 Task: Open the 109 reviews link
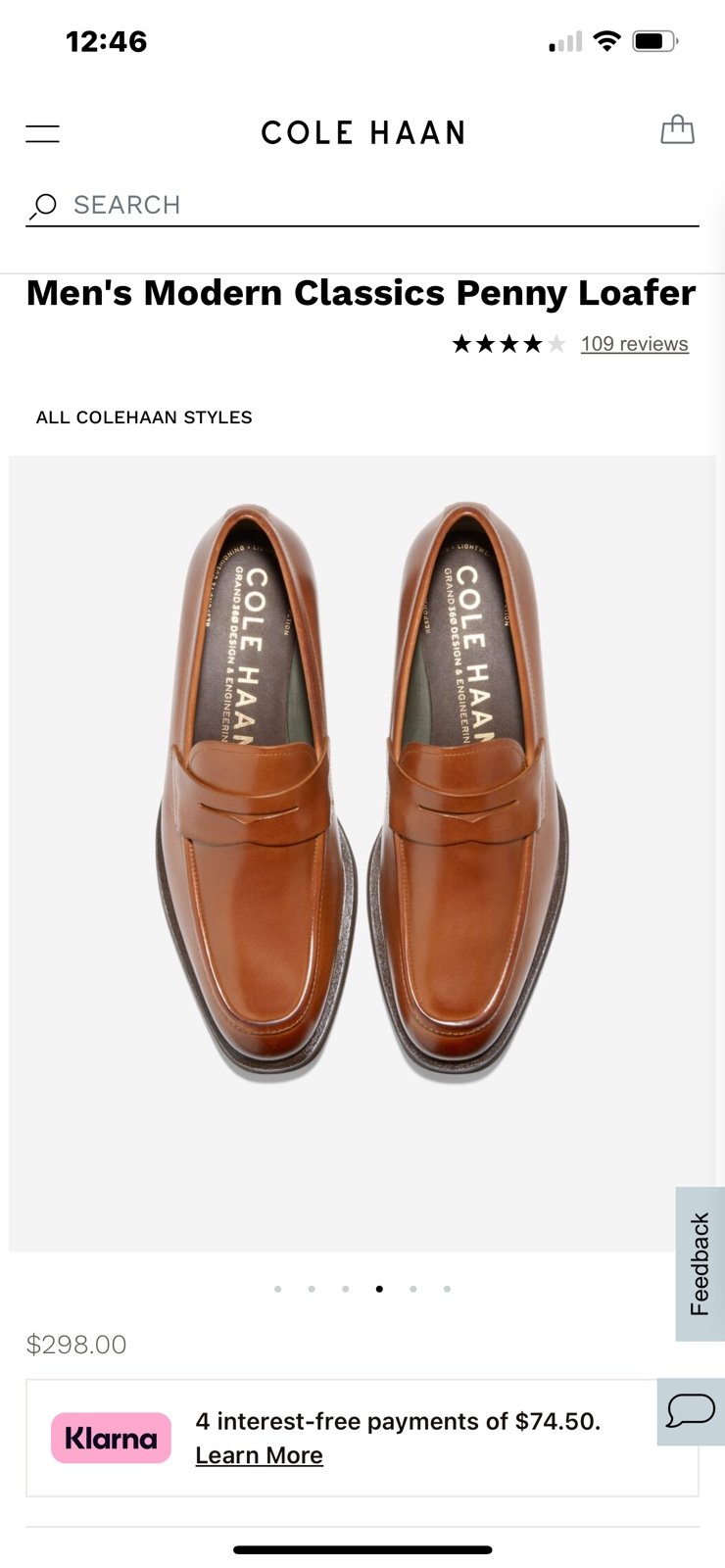(x=634, y=344)
